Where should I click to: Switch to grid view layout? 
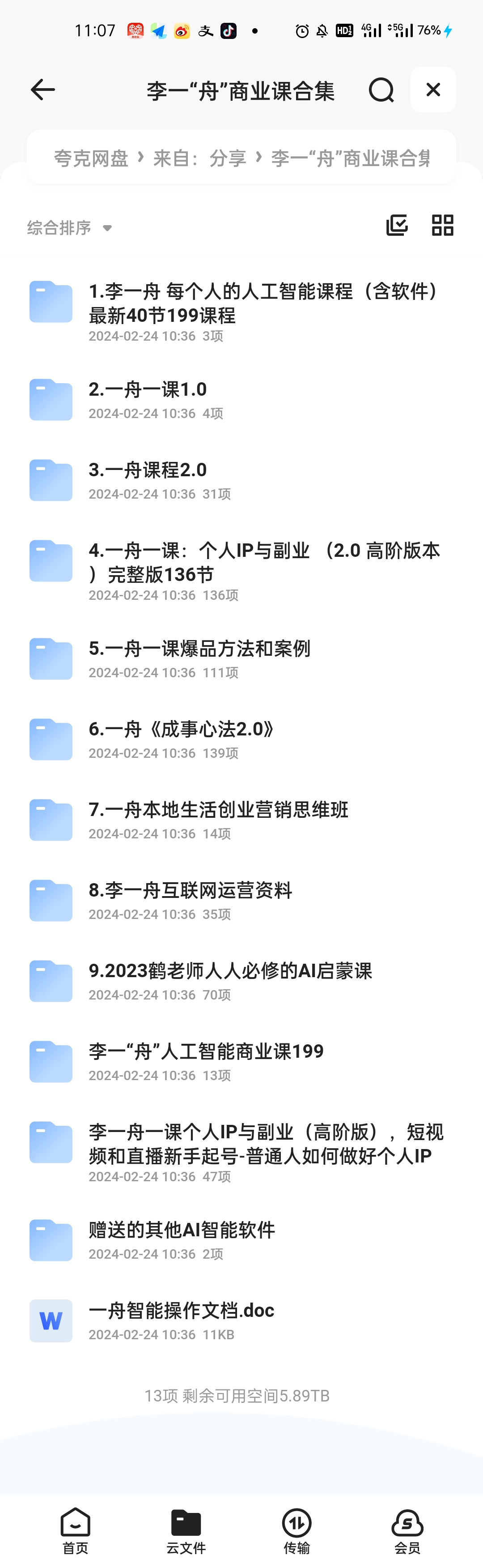pyautogui.click(x=442, y=225)
